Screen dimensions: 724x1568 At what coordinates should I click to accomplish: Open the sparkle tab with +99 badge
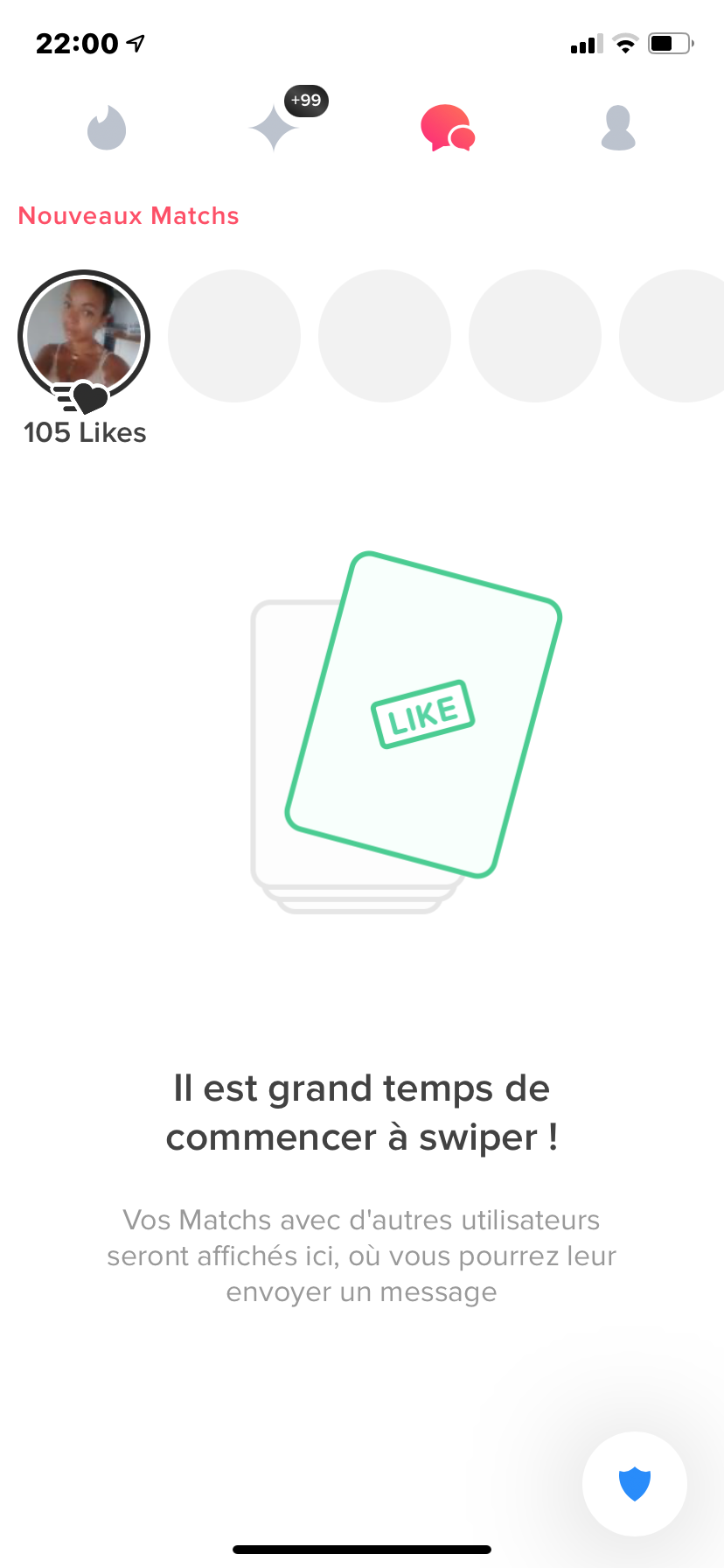point(275,128)
